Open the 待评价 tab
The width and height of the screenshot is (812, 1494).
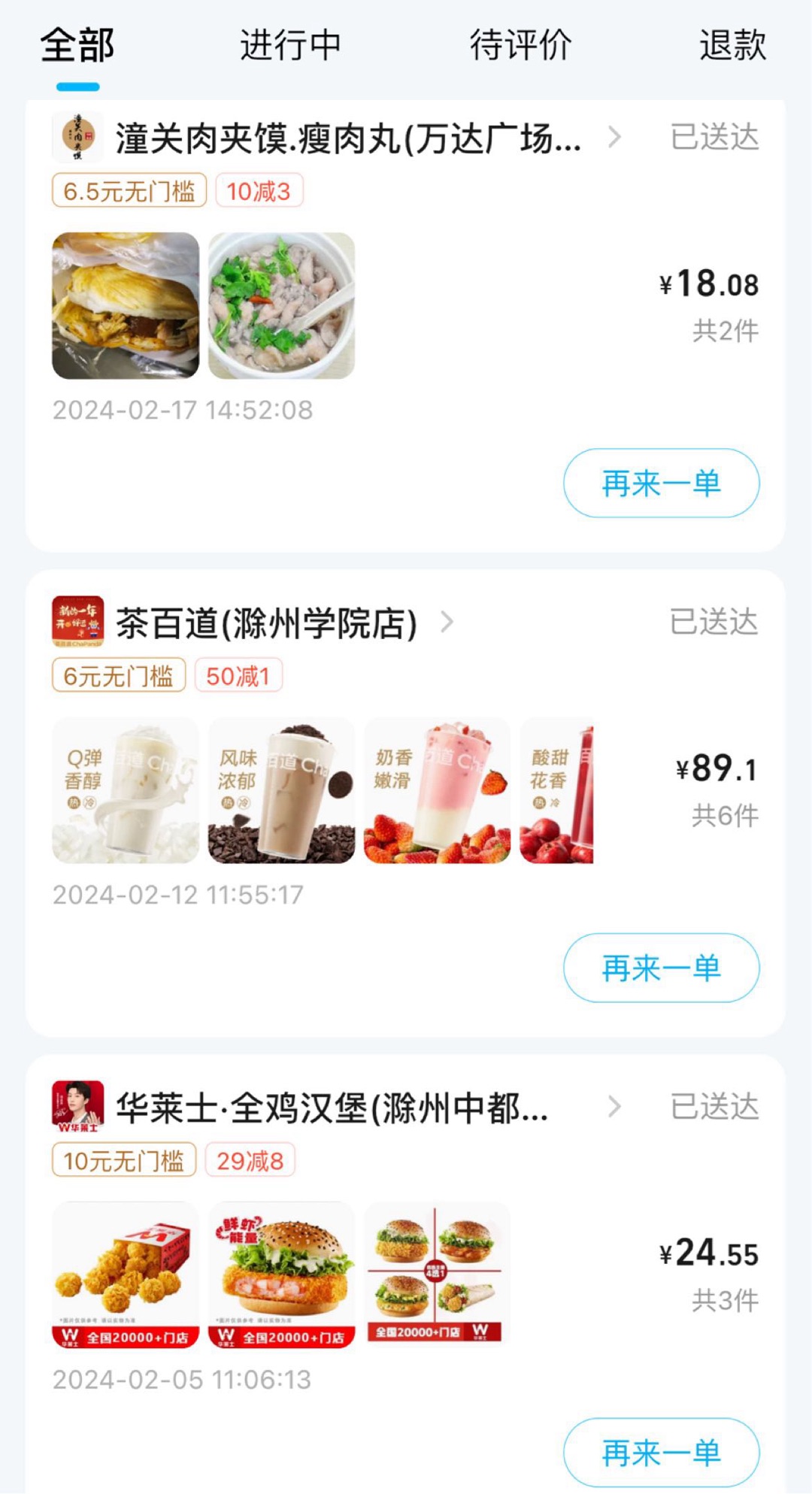click(x=520, y=45)
